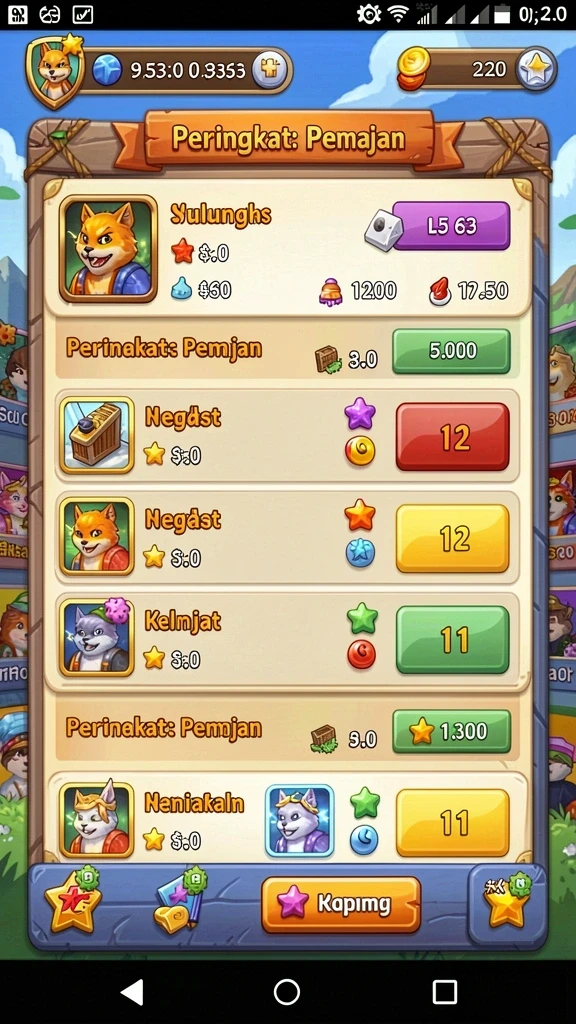
Task: Tap the yellow 11 button beside Neniakaln
Action: pyautogui.click(x=453, y=823)
